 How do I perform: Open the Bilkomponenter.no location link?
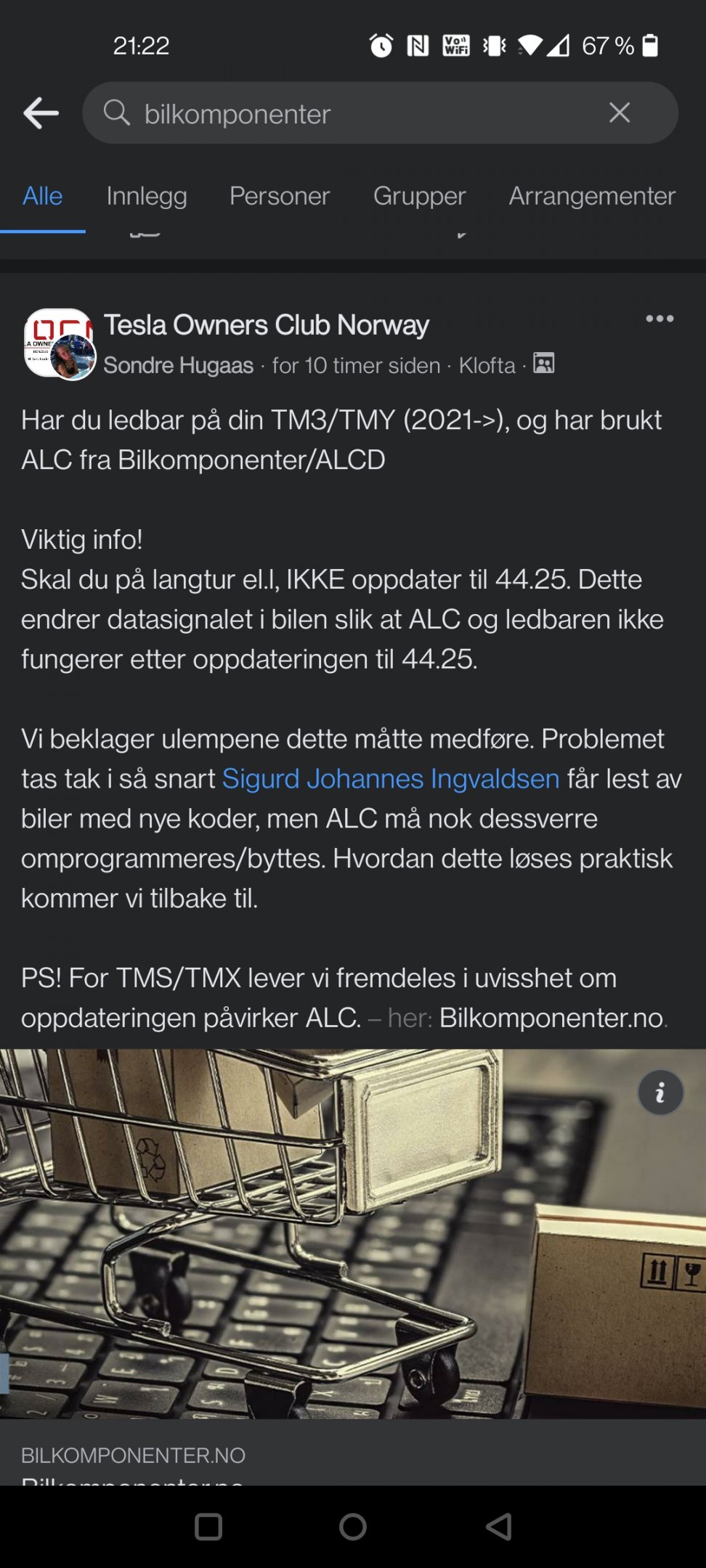click(x=551, y=1018)
